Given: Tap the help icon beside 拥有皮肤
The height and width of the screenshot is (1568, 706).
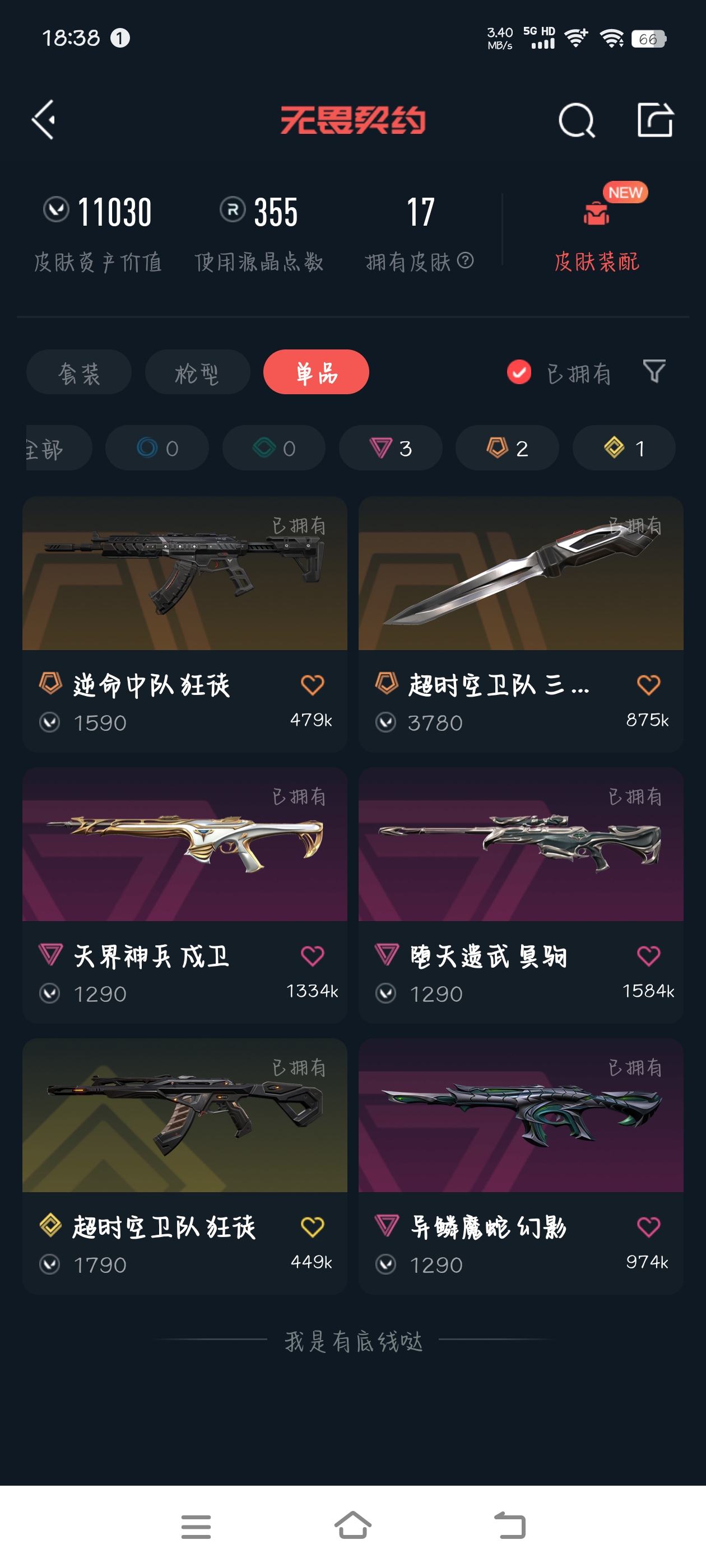Looking at the screenshot, I should 466,260.
